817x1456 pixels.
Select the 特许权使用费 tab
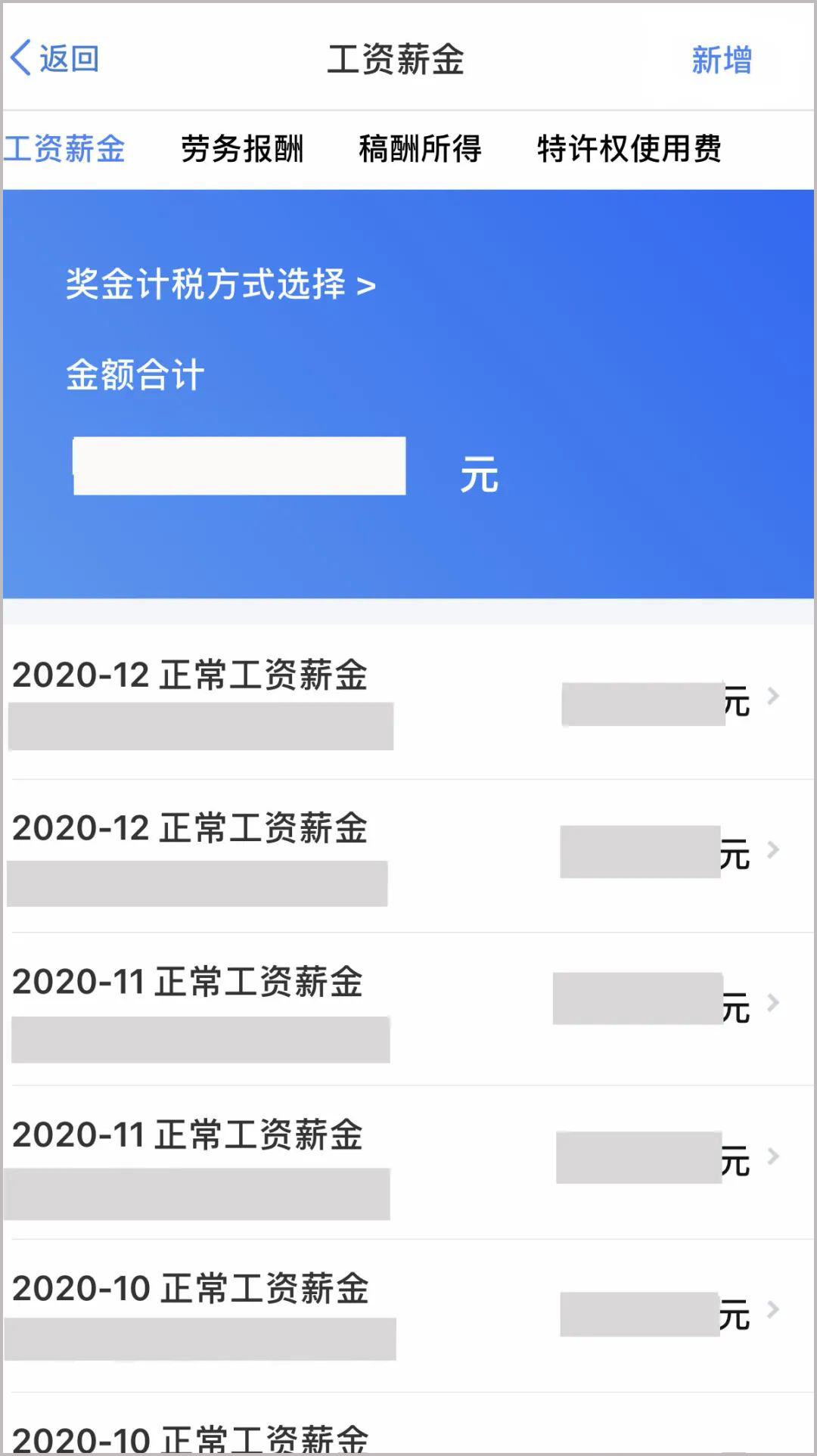click(629, 149)
